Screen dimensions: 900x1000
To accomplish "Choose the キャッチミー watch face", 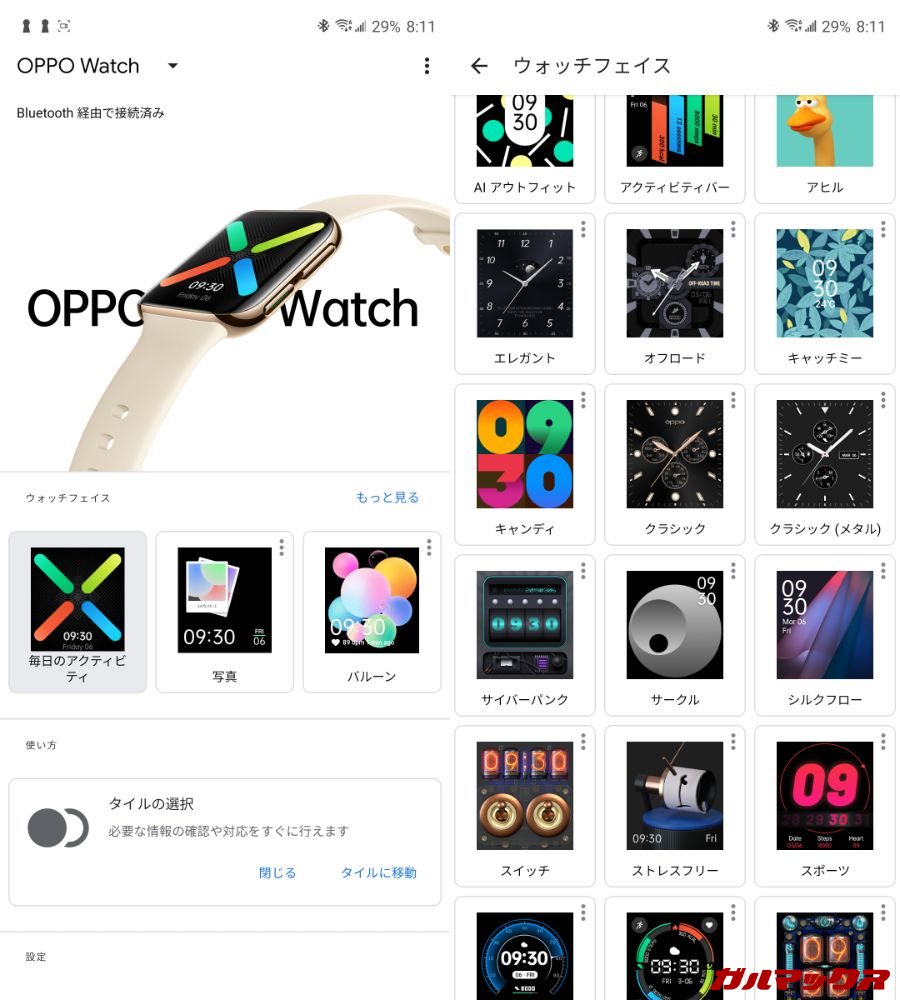I will pyautogui.click(x=825, y=293).
